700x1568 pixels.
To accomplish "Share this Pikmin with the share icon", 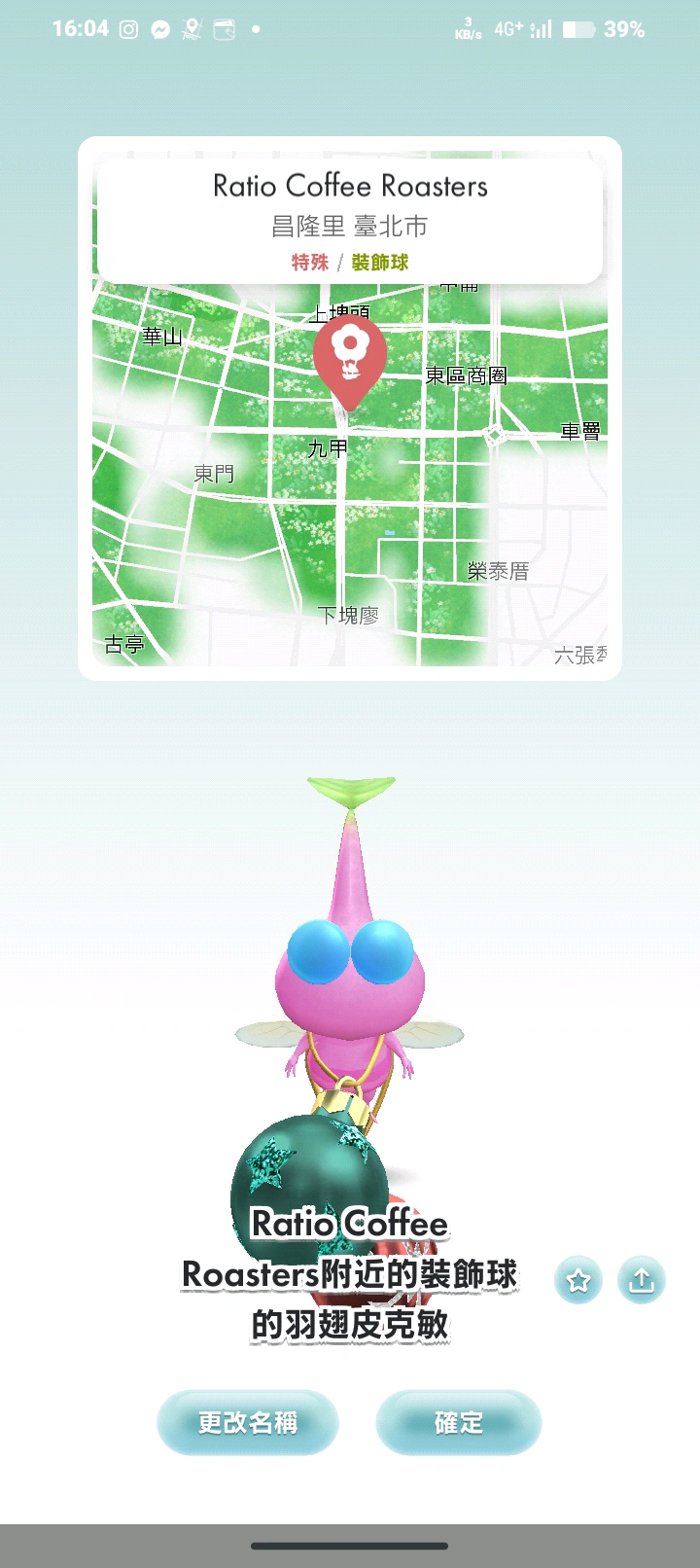I will pyautogui.click(x=642, y=1280).
